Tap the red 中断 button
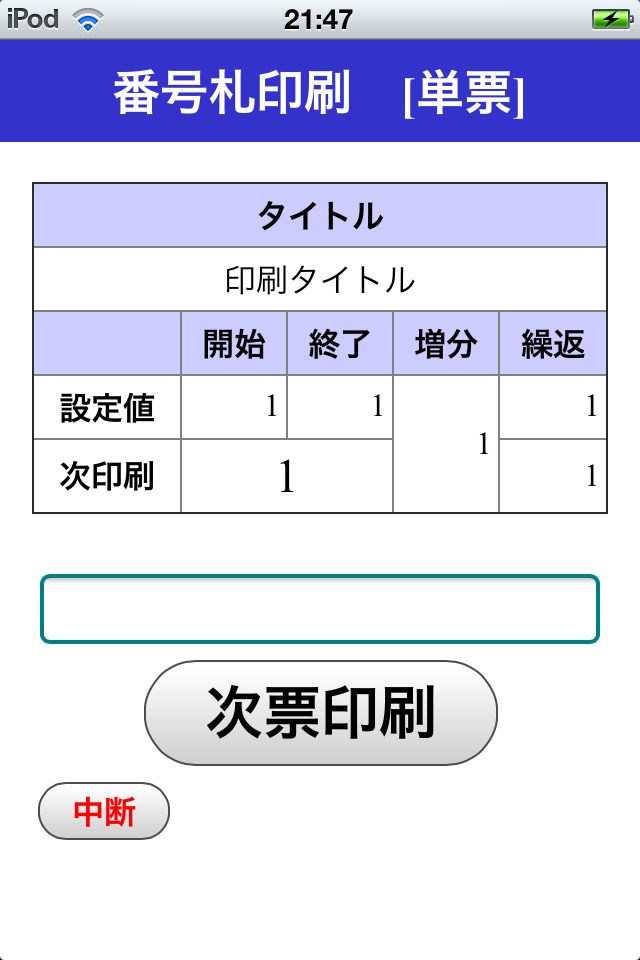Viewport: 640px width, 960px height. (104, 811)
